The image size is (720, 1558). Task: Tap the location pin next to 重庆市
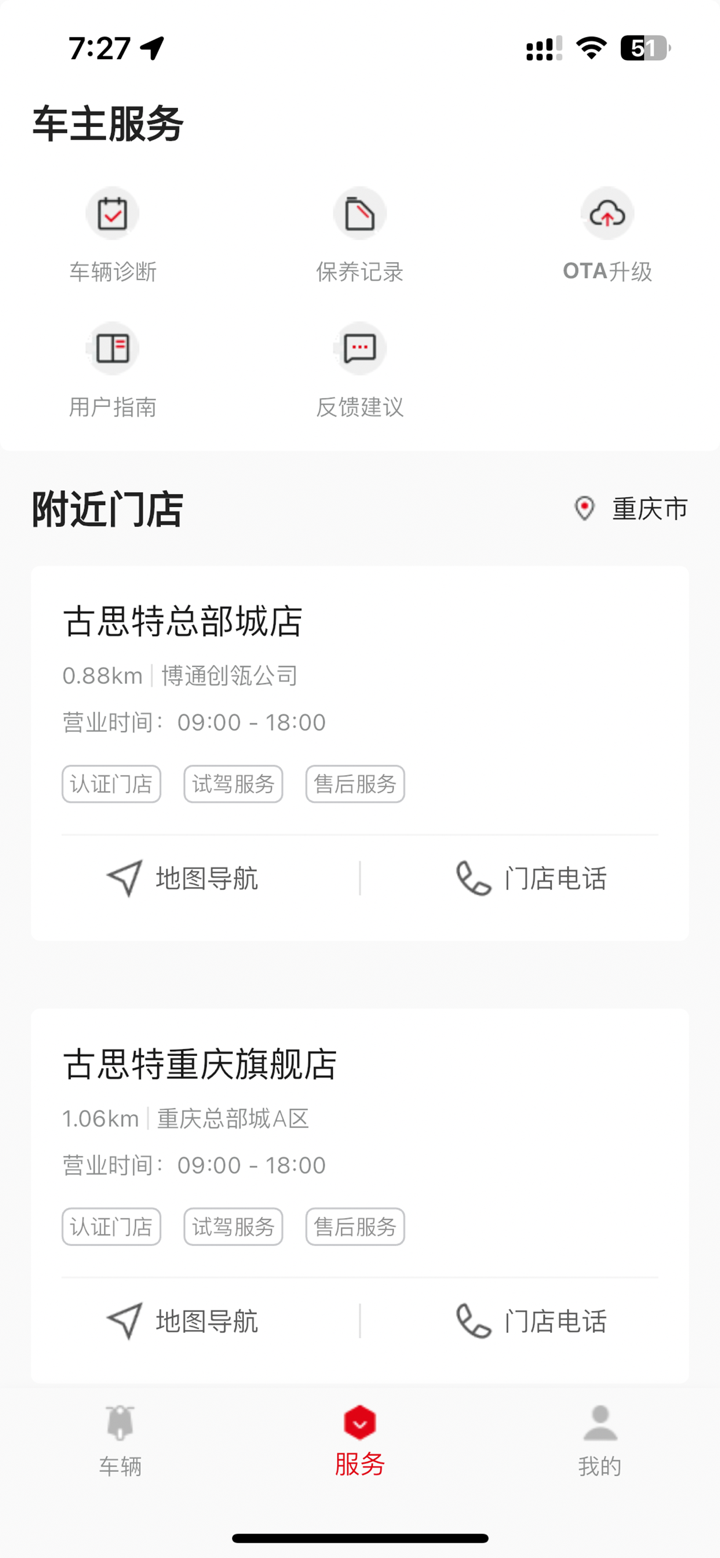585,508
